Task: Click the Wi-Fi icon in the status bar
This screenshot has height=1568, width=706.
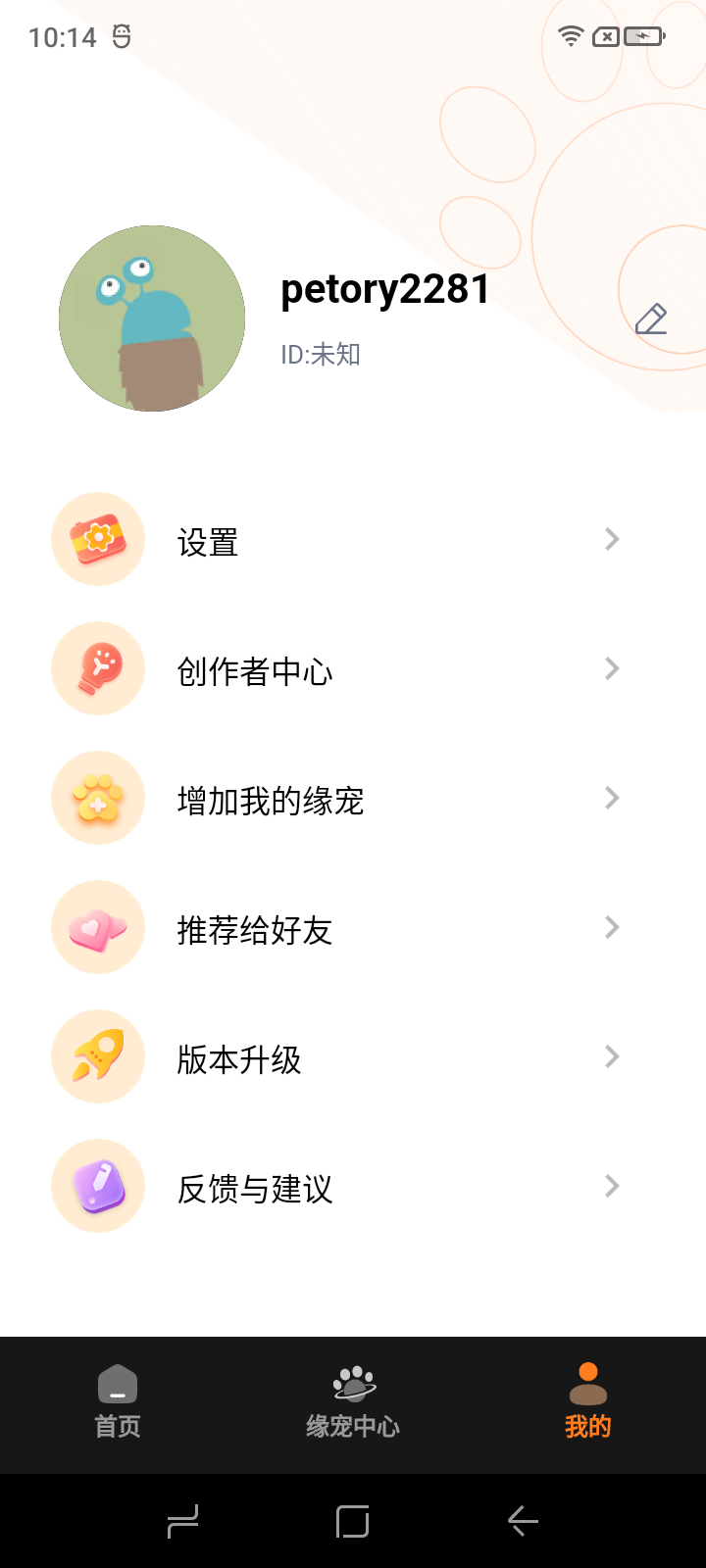Action: (x=572, y=35)
